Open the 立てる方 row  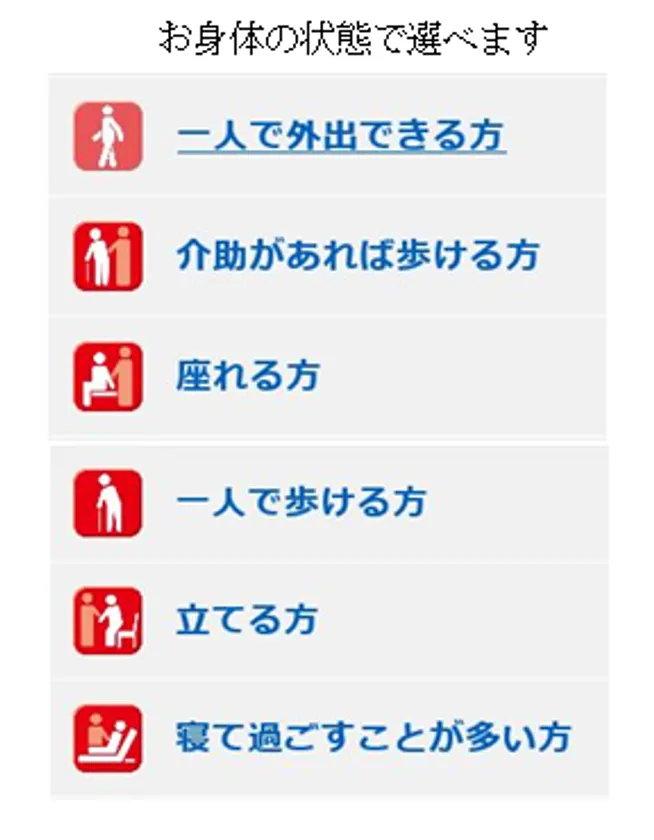[x=246, y=620]
